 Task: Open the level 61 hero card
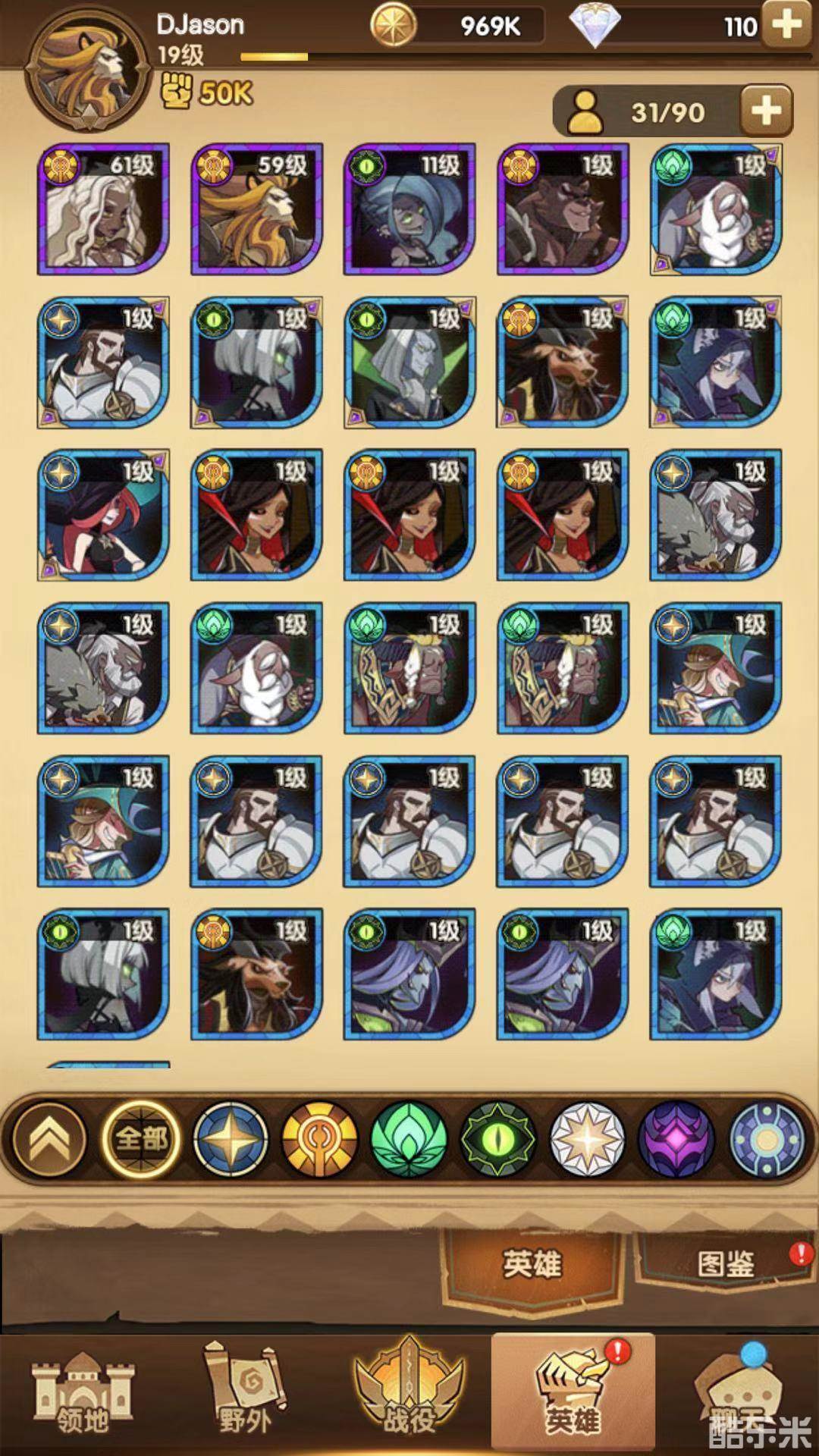tap(103, 209)
